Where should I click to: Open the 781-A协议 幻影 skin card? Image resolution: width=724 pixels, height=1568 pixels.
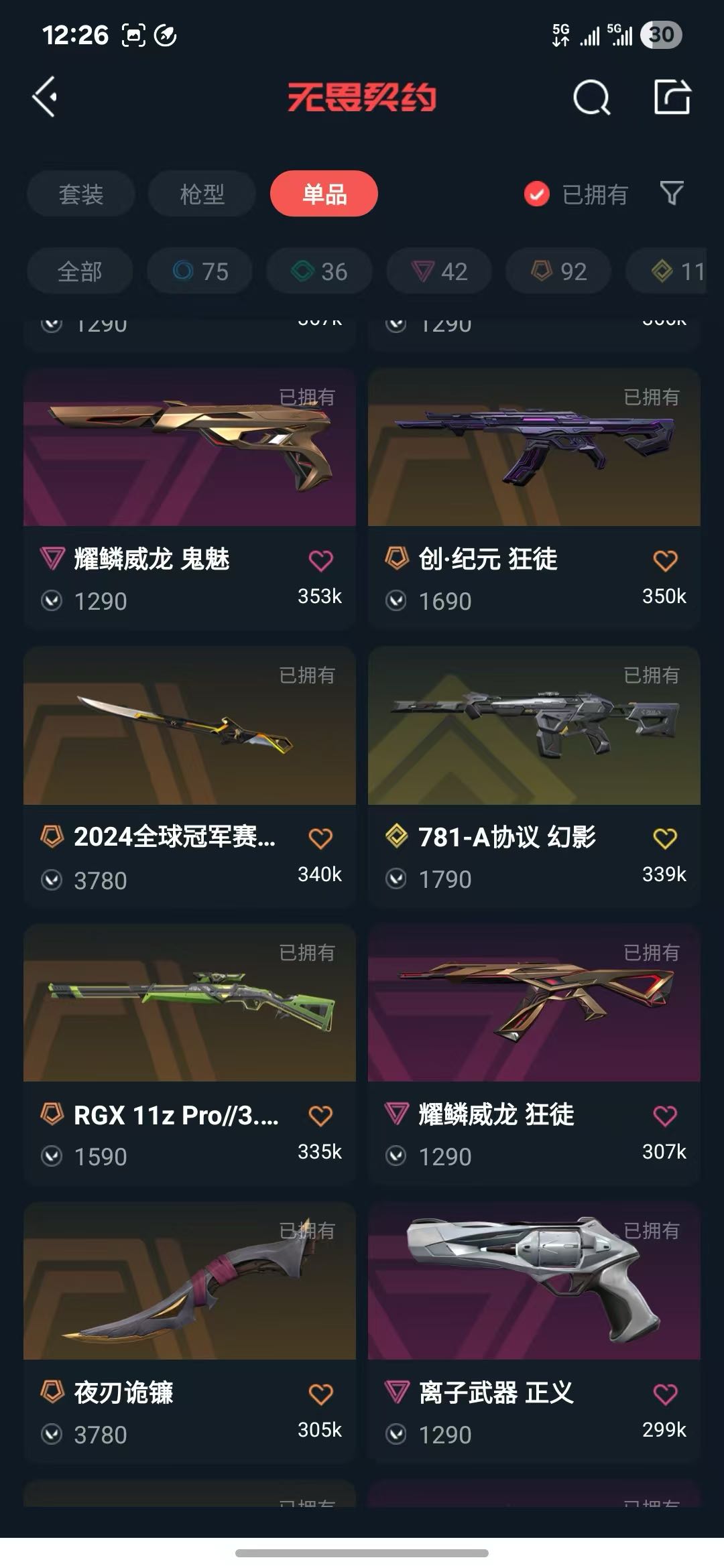point(534,776)
